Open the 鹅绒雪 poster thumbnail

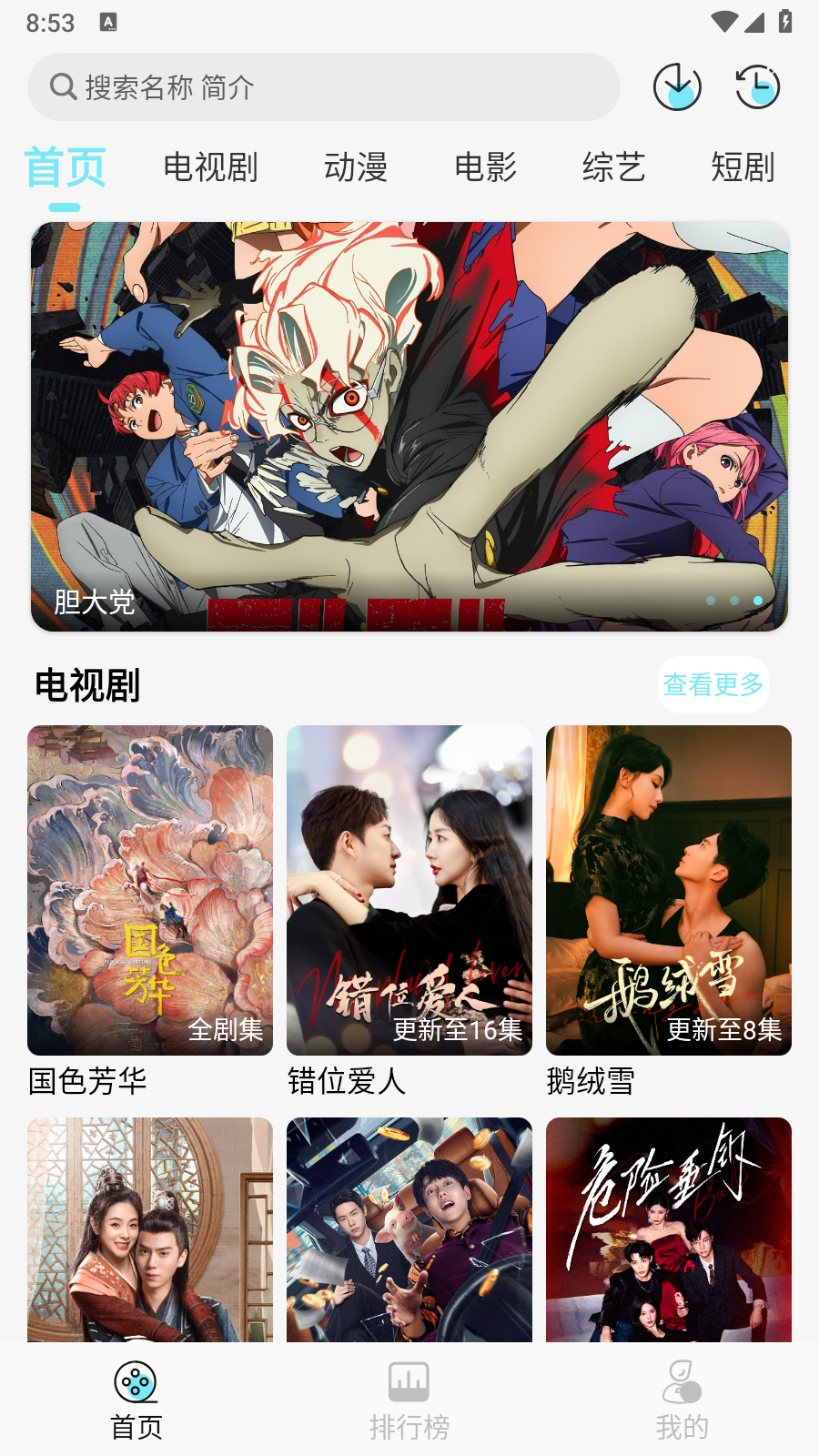coord(669,890)
